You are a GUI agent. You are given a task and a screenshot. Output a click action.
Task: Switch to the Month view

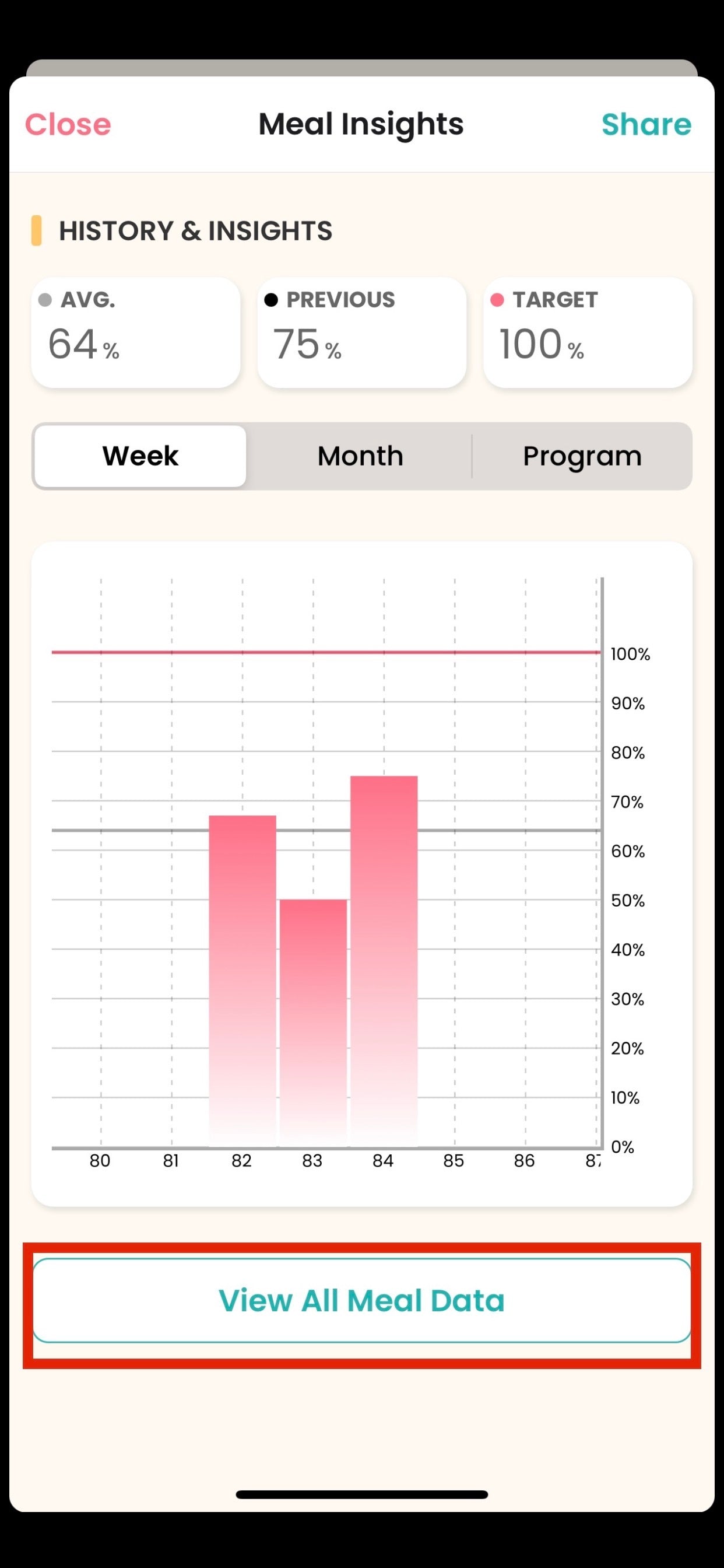coord(360,456)
